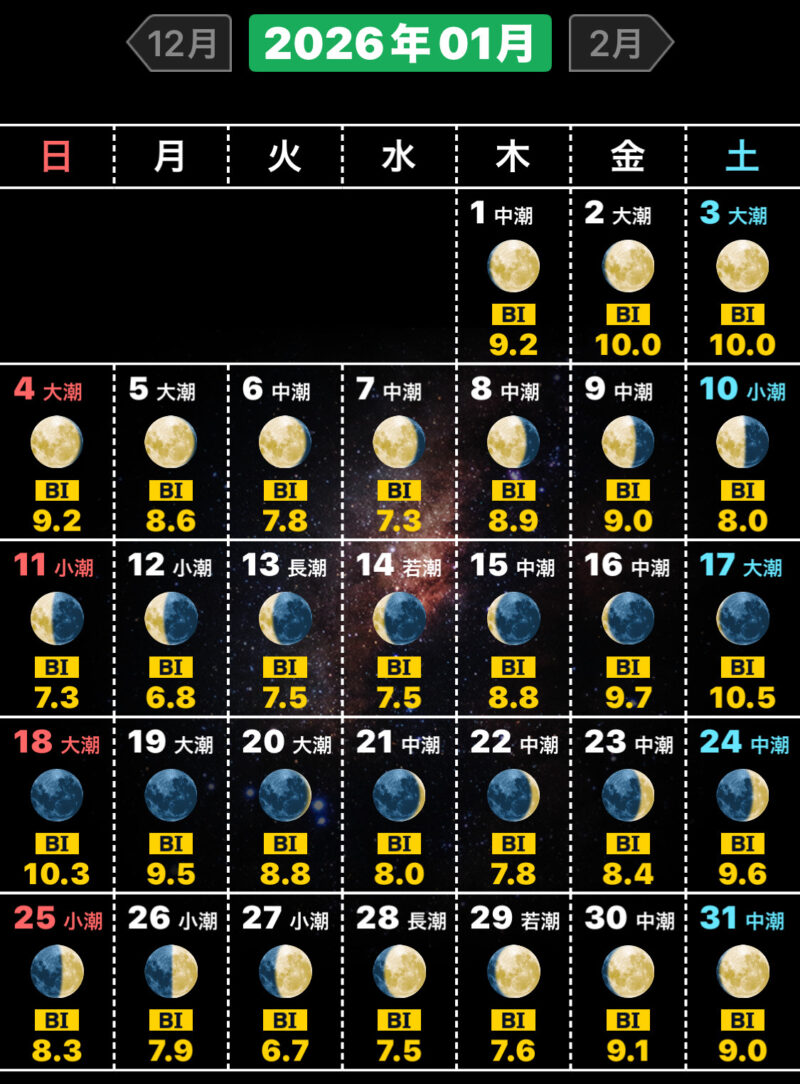Open the day 24 中潮 cell
Screen dimensions: 800x1084
coord(742,804)
